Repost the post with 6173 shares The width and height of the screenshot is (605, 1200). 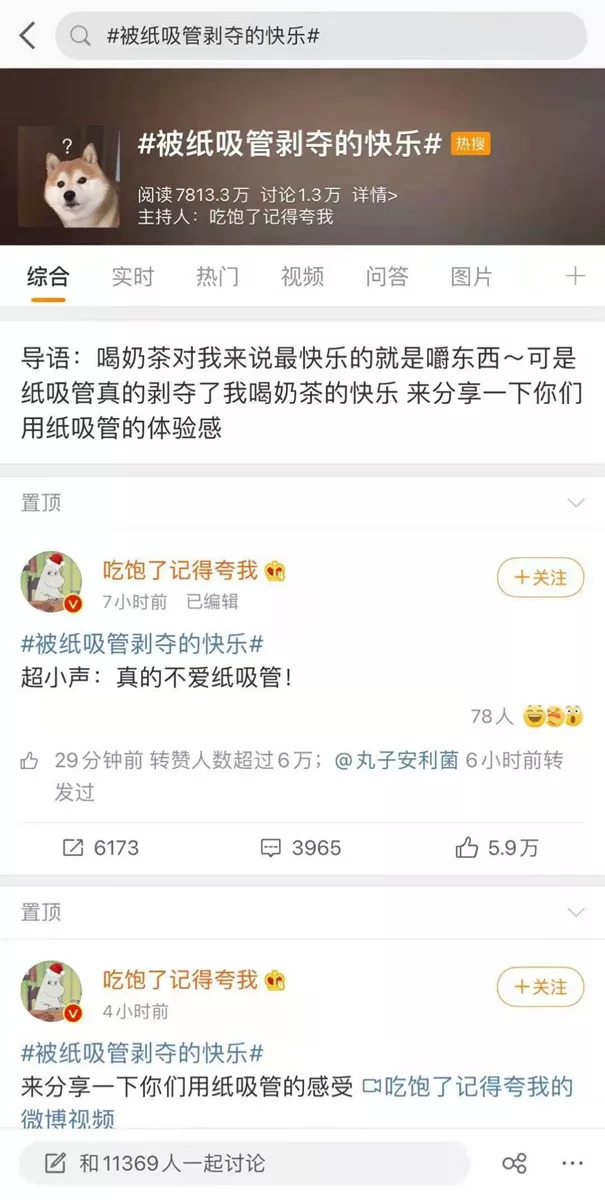[x=101, y=848]
